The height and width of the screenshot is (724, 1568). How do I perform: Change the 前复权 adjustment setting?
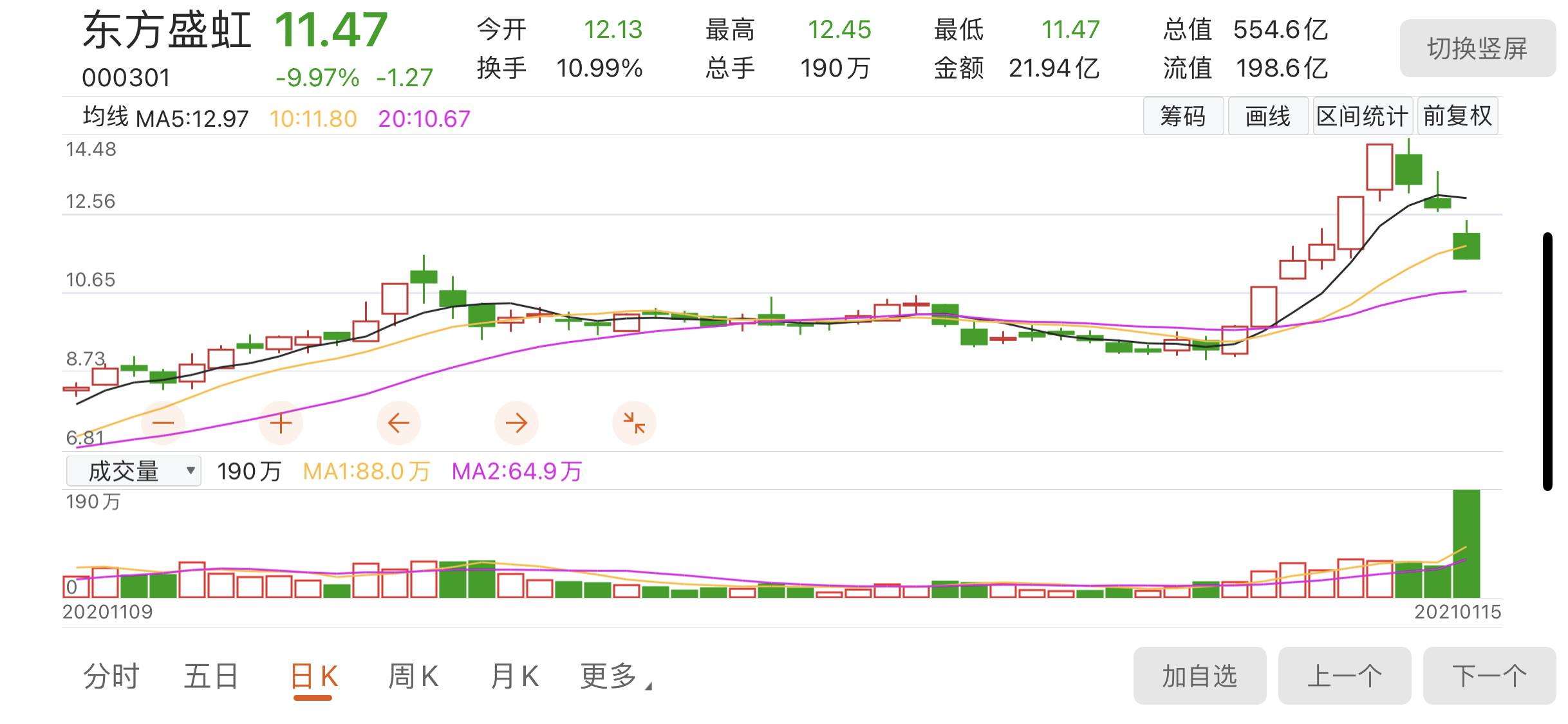pyautogui.click(x=1457, y=116)
